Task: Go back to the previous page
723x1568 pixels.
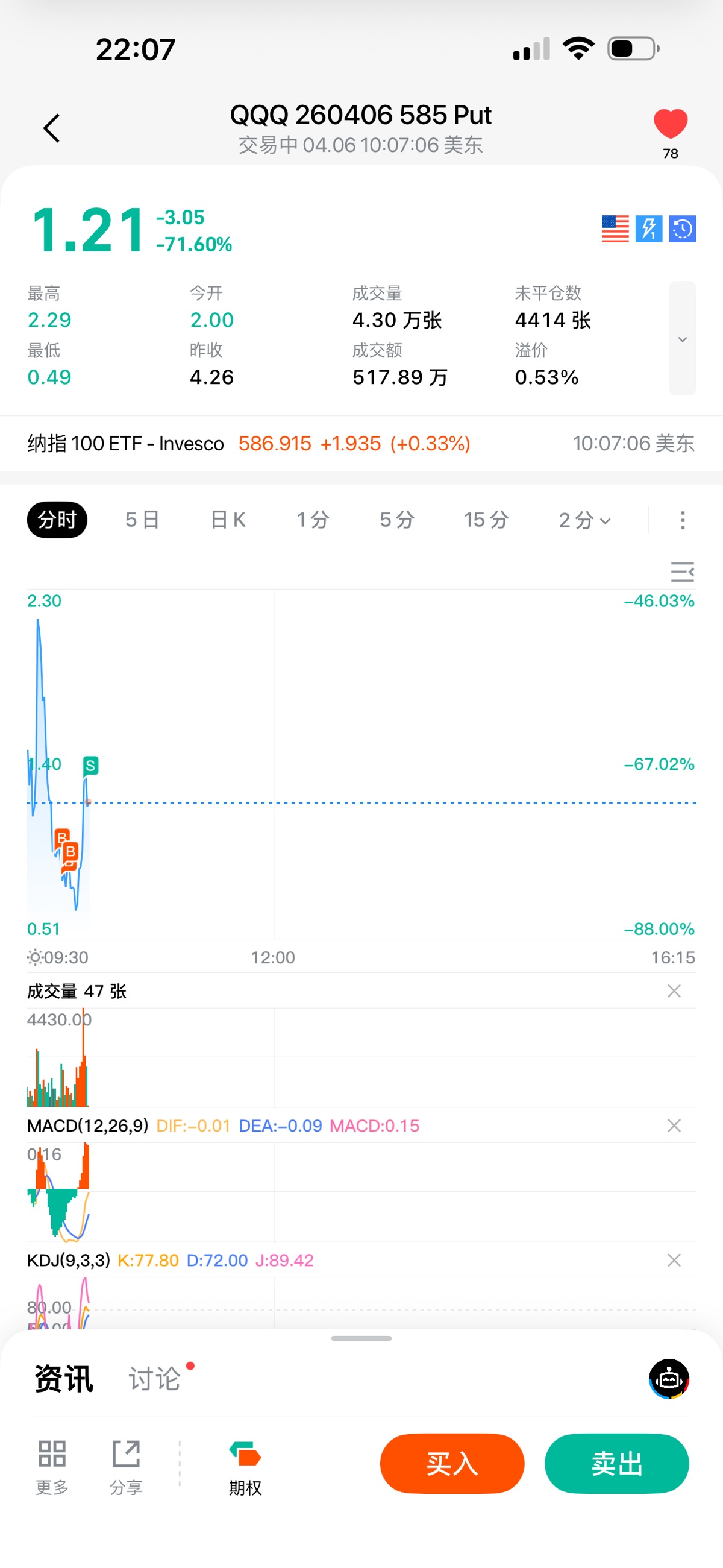Action: tap(52, 128)
